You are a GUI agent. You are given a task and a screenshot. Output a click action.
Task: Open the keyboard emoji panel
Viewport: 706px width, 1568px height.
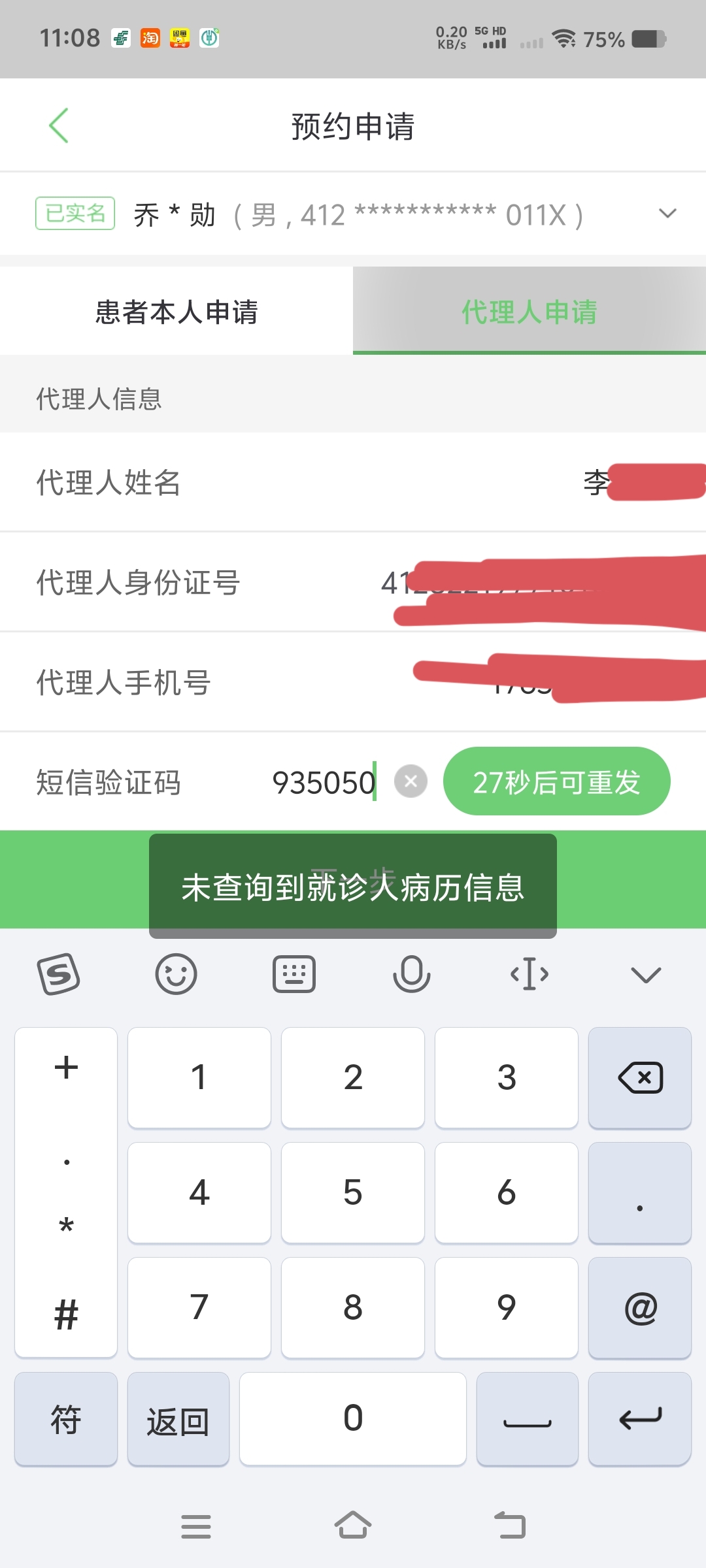pos(176,974)
